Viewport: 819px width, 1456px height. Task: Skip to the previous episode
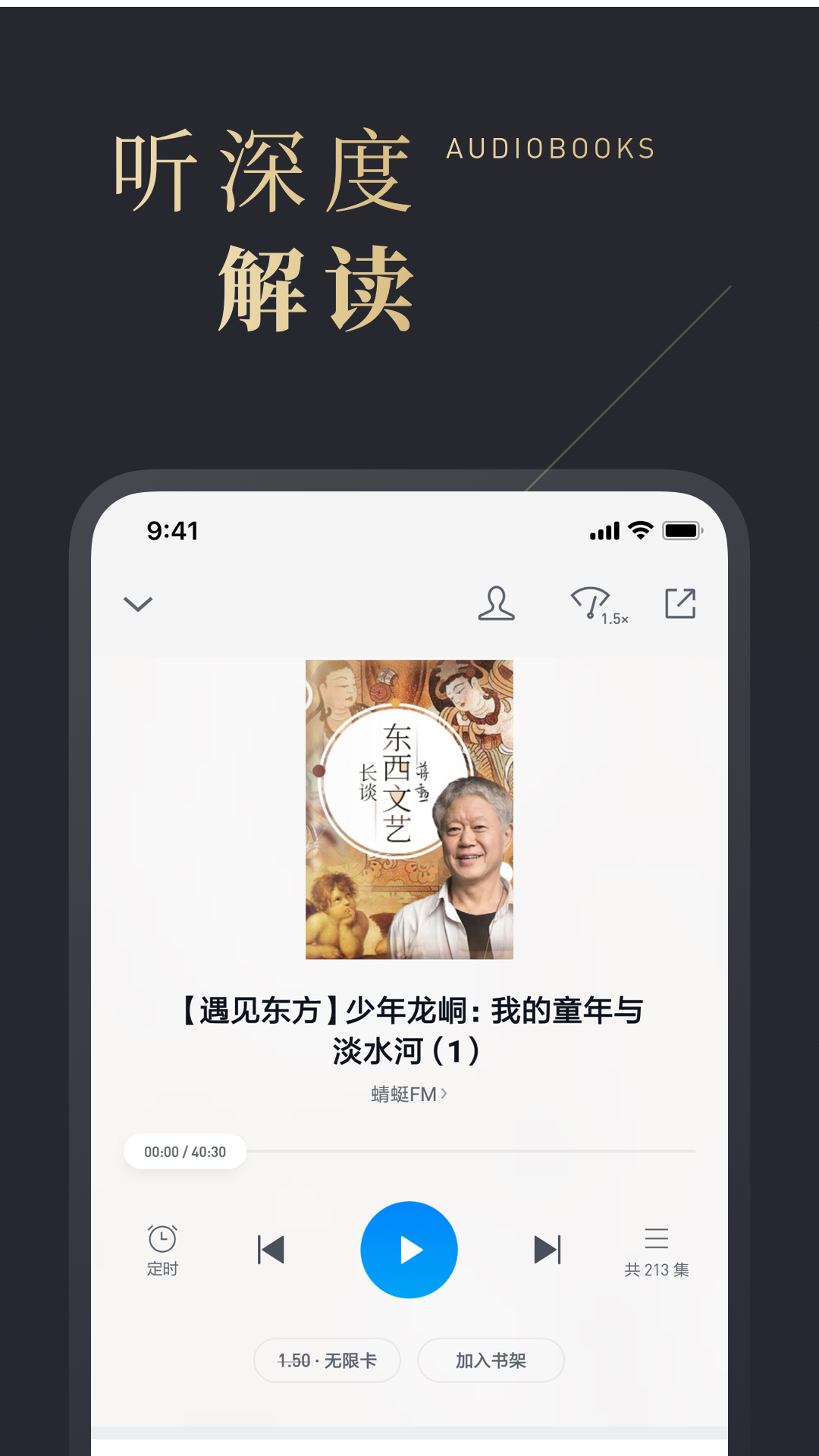click(271, 1250)
